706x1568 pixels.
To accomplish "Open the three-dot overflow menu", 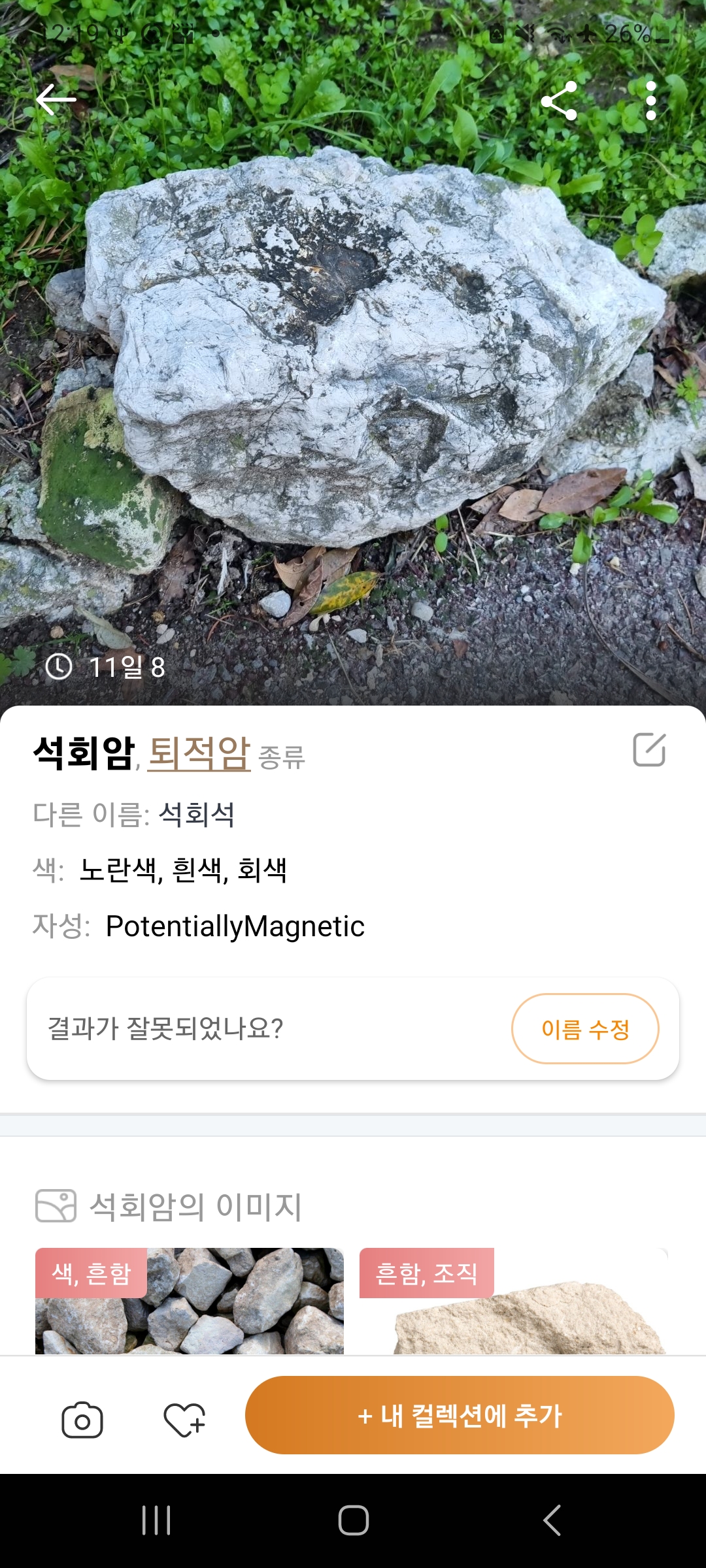I will click(x=650, y=101).
